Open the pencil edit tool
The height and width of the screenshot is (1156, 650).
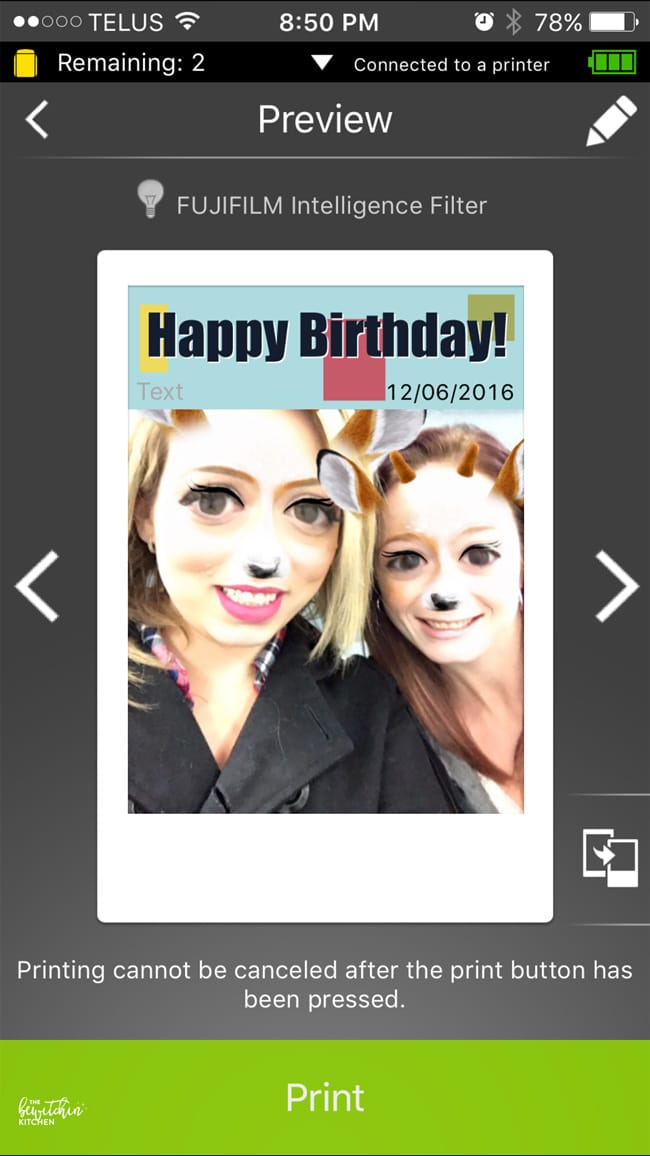(x=611, y=121)
